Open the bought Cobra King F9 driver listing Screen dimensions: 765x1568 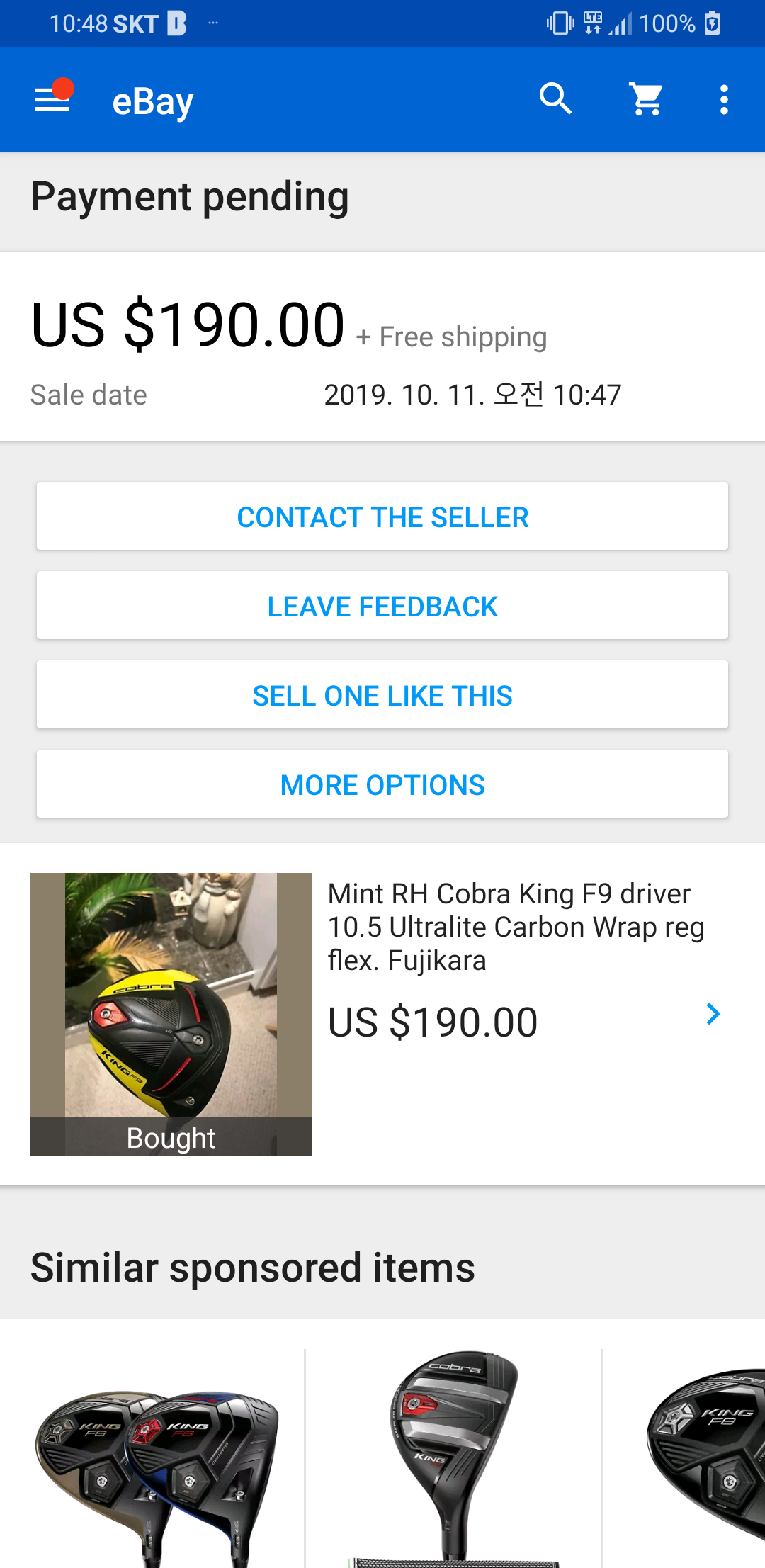515,927
